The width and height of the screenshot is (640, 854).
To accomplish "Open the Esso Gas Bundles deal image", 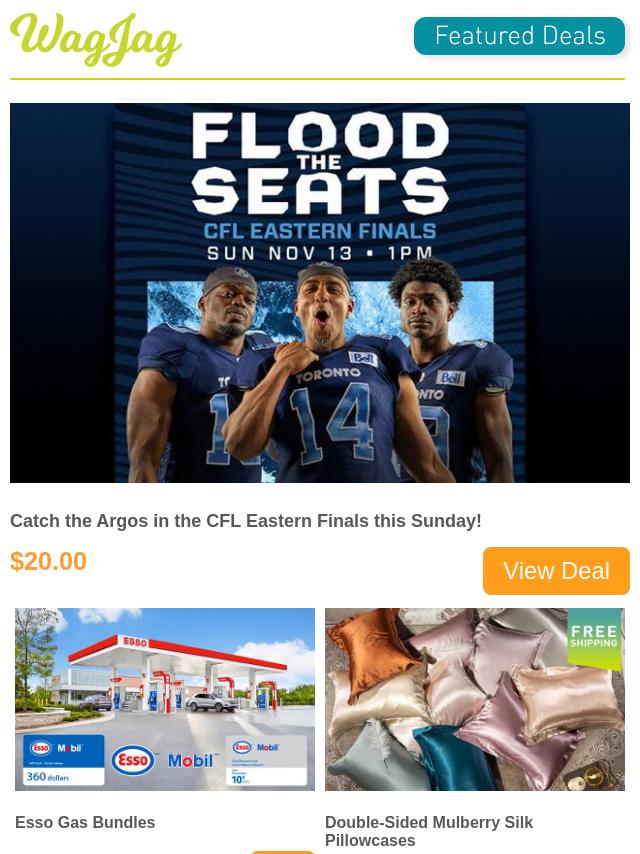I will coord(165,699).
